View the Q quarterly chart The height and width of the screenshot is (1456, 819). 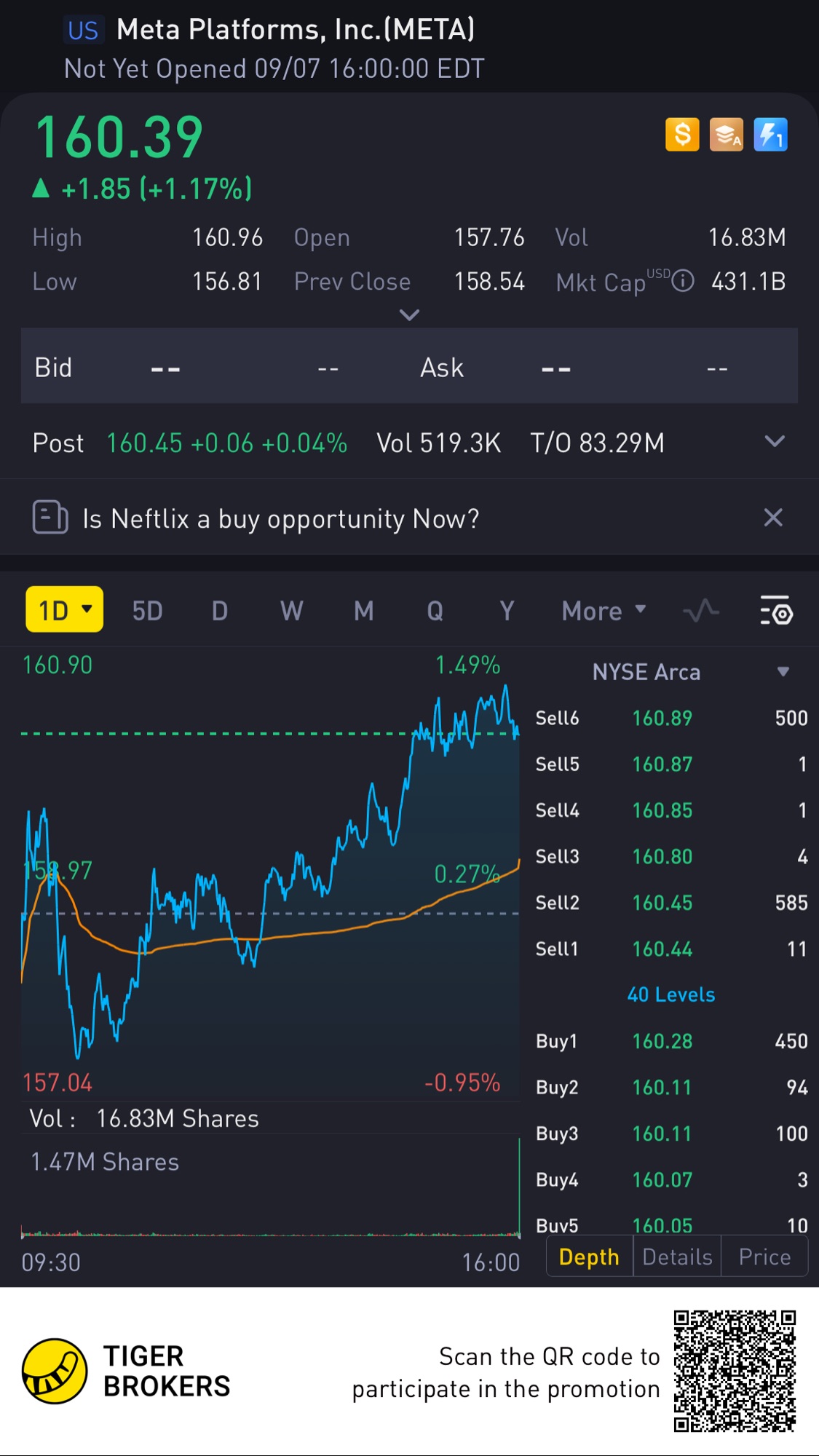(x=435, y=611)
